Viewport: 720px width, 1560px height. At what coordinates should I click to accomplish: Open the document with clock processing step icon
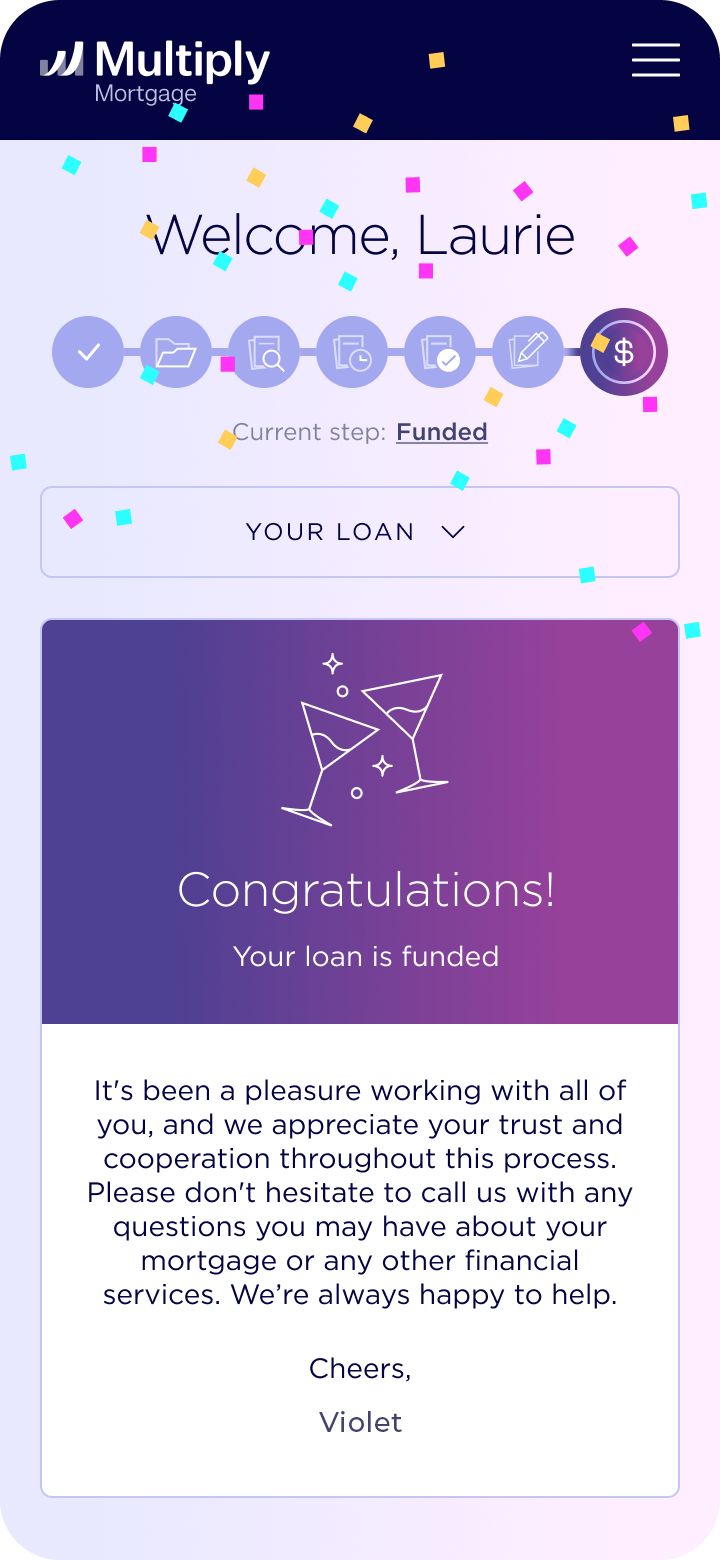click(352, 352)
